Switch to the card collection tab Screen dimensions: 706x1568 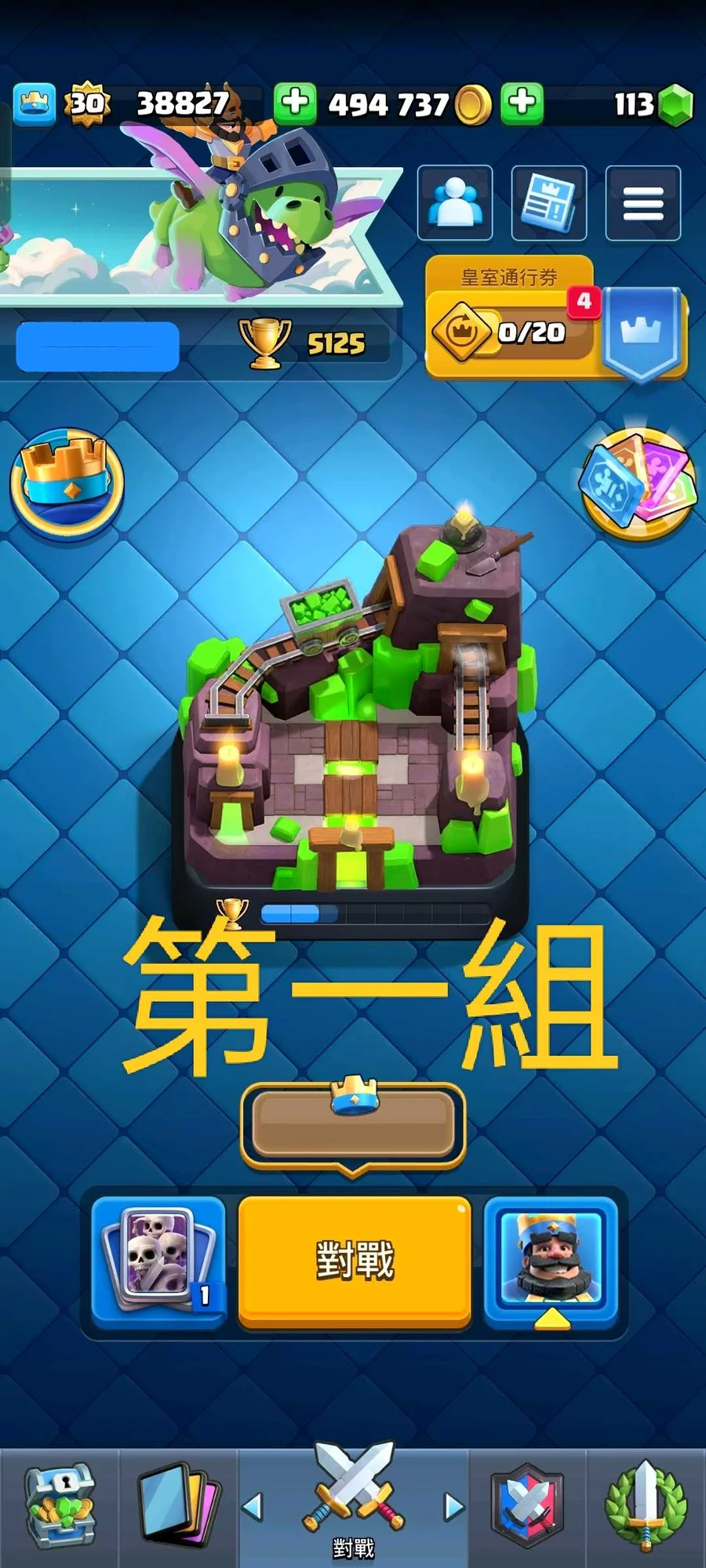(x=178, y=1507)
